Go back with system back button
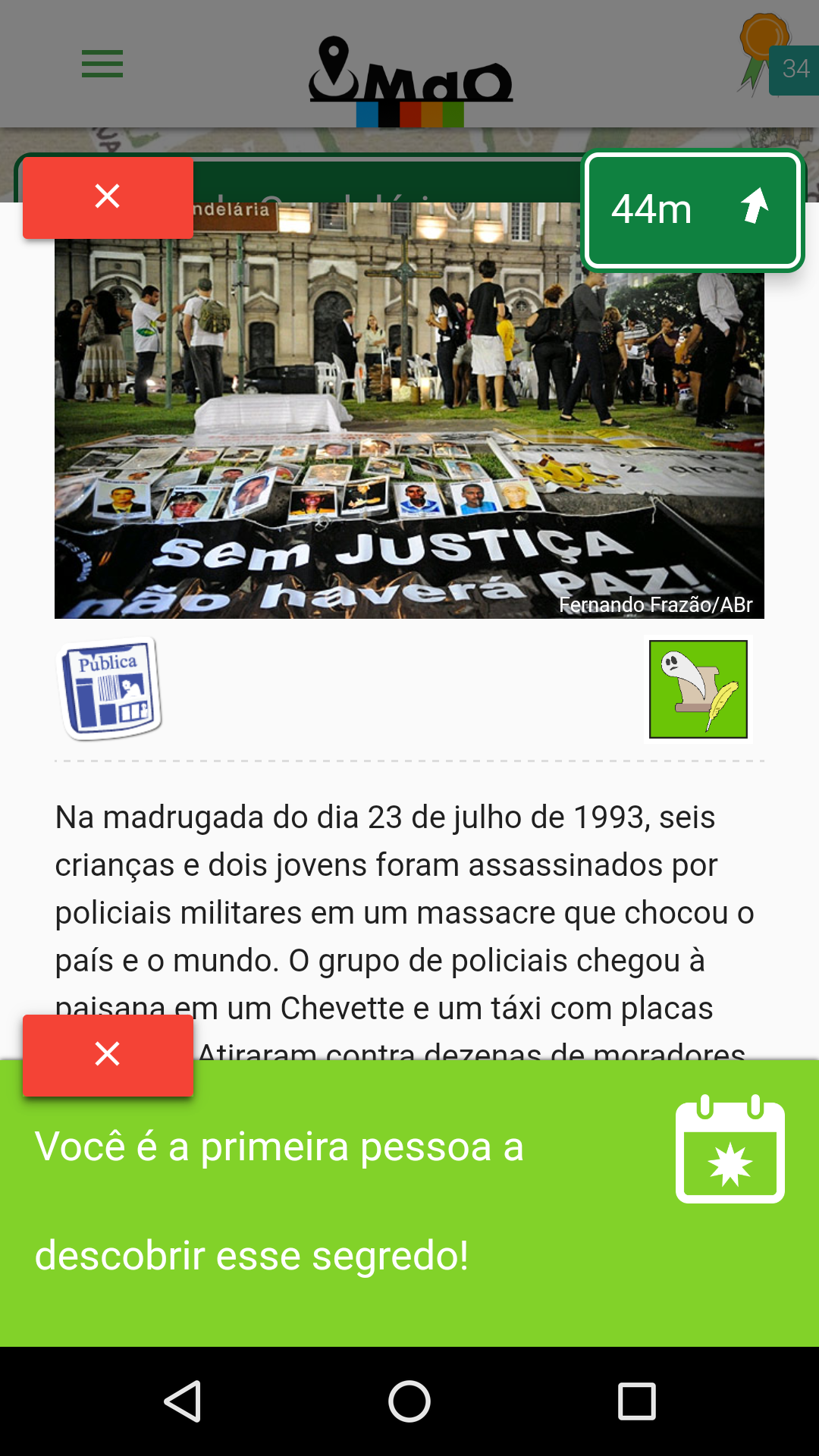Image resolution: width=819 pixels, height=1456 pixels. [183, 1401]
